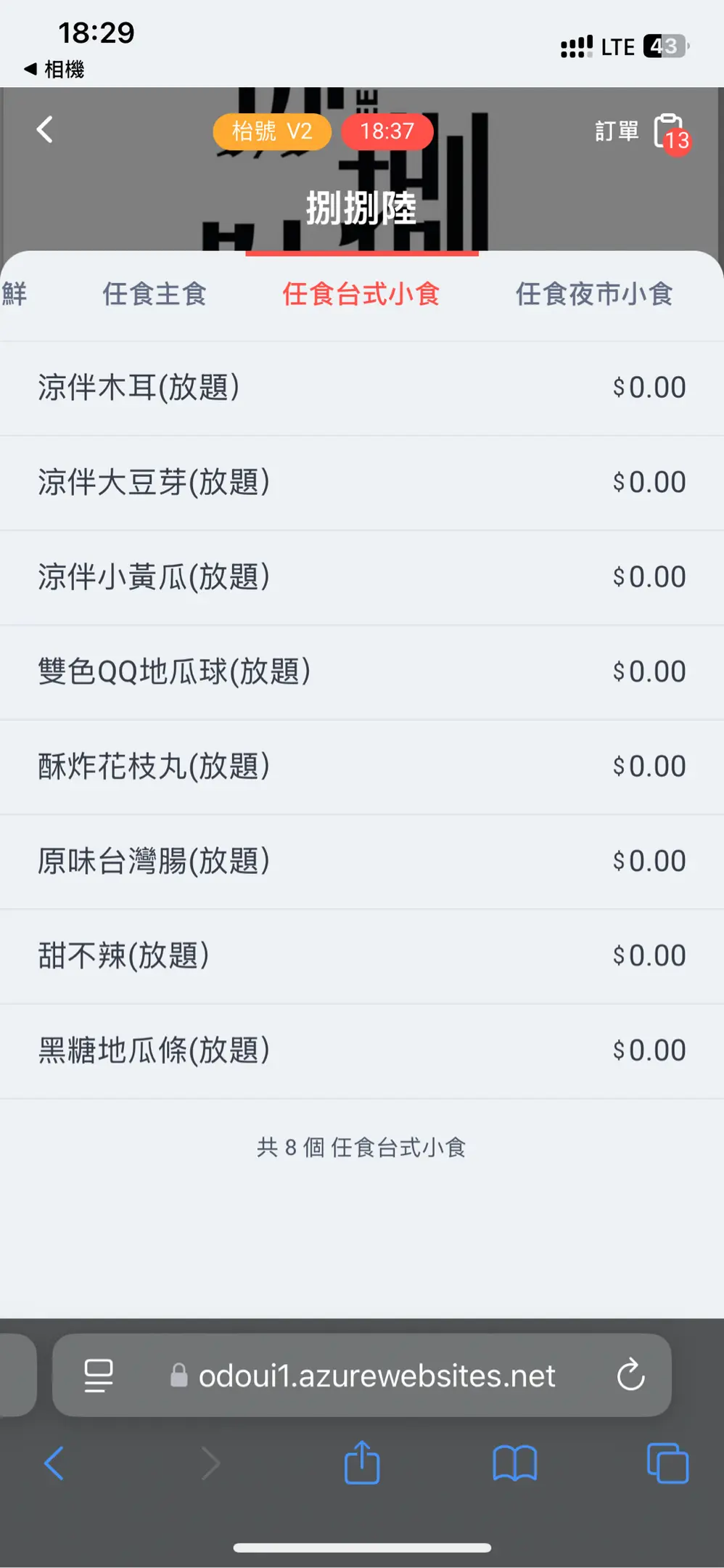Choose 涼伴小黃瓜(放題)
724x1568 pixels.
pos(362,578)
